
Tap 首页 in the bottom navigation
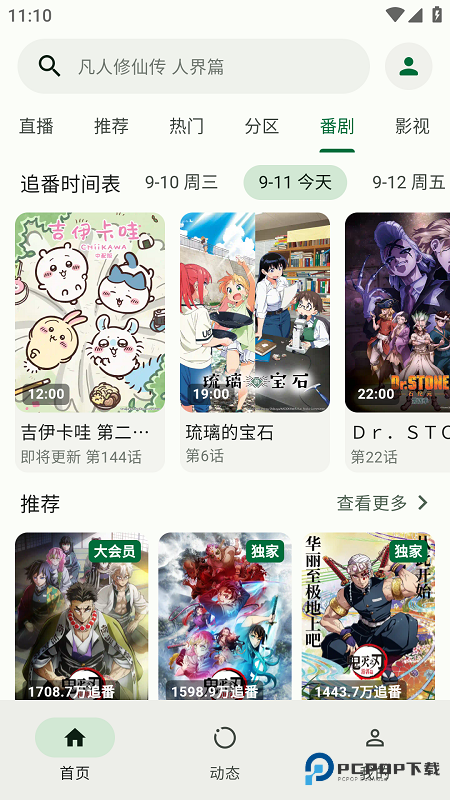pos(75,753)
